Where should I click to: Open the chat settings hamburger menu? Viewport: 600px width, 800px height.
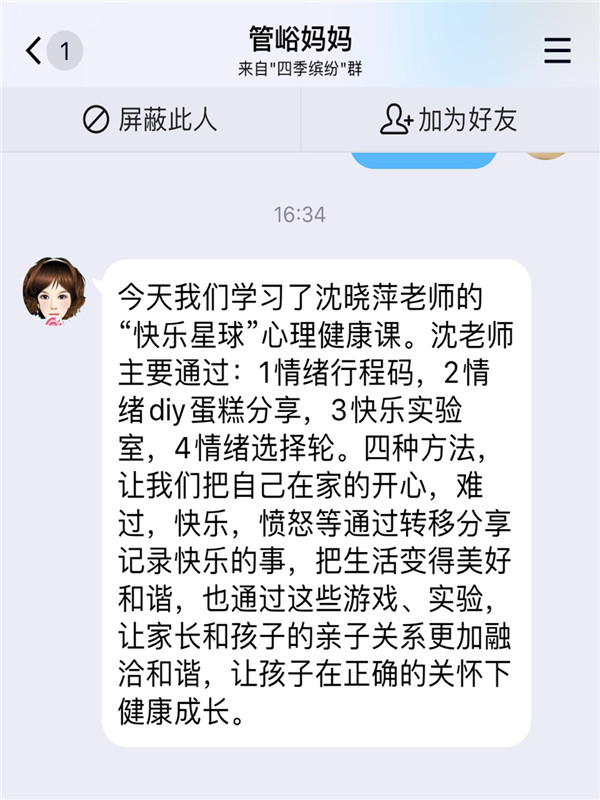pos(557,51)
